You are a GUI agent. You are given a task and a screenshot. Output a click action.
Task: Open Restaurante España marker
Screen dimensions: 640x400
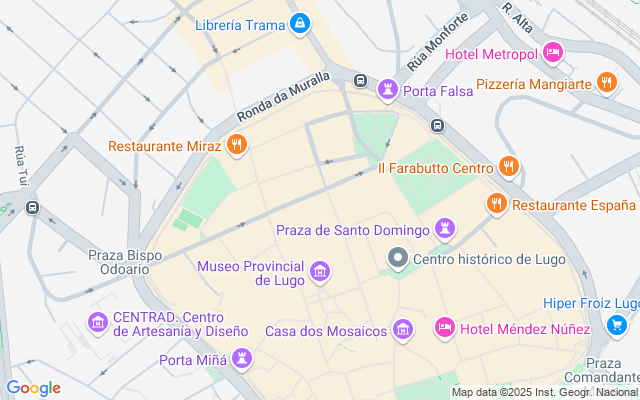(x=497, y=205)
